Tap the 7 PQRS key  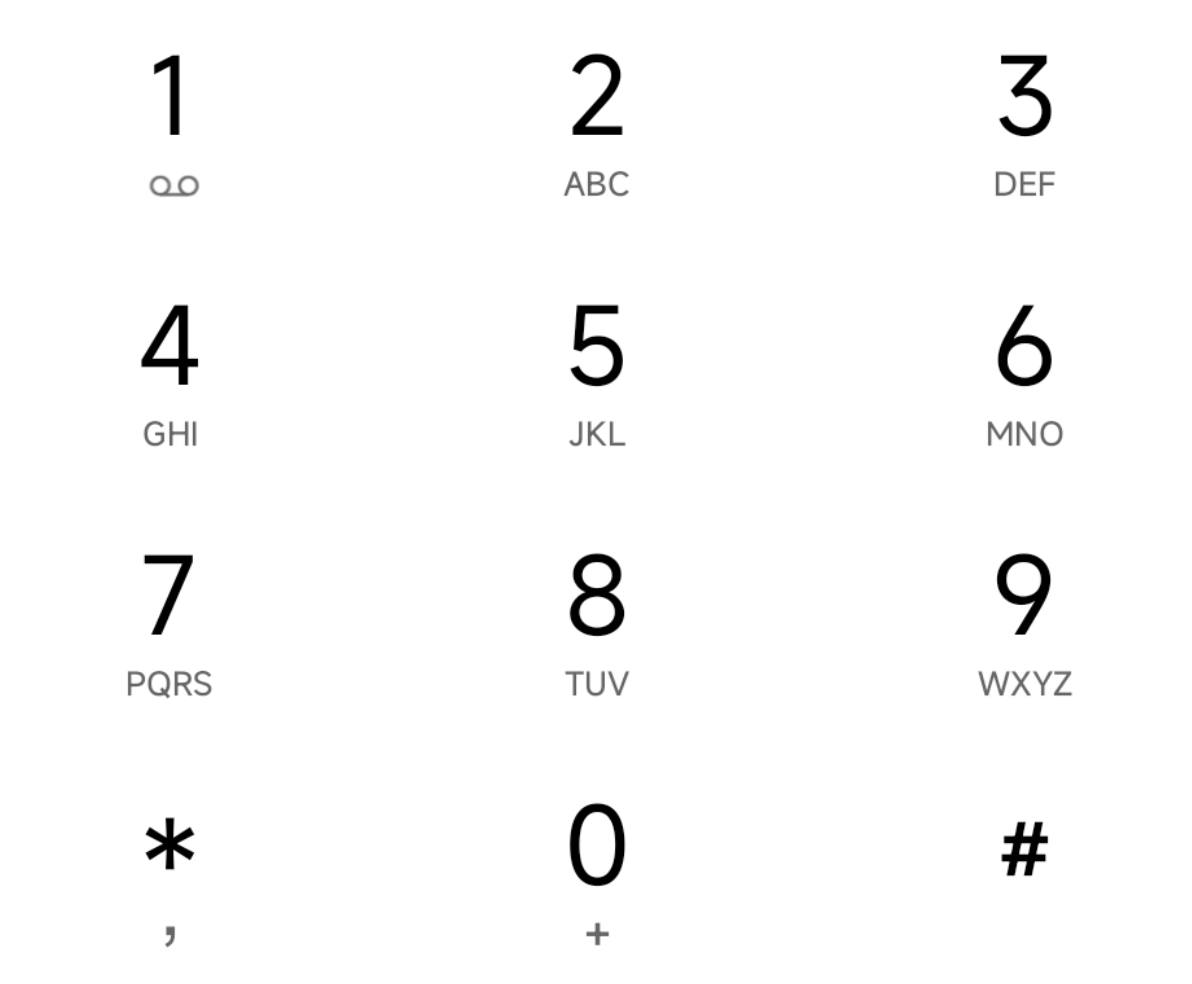coord(169,620)
